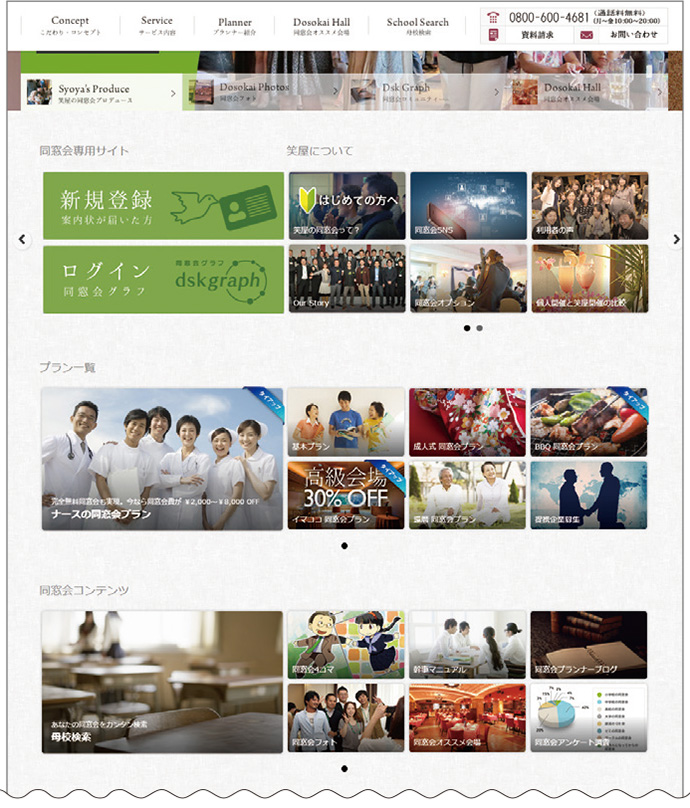Tap the green 新規登録 registration button
The image size is (690, 808).
[x=163, y=205]
